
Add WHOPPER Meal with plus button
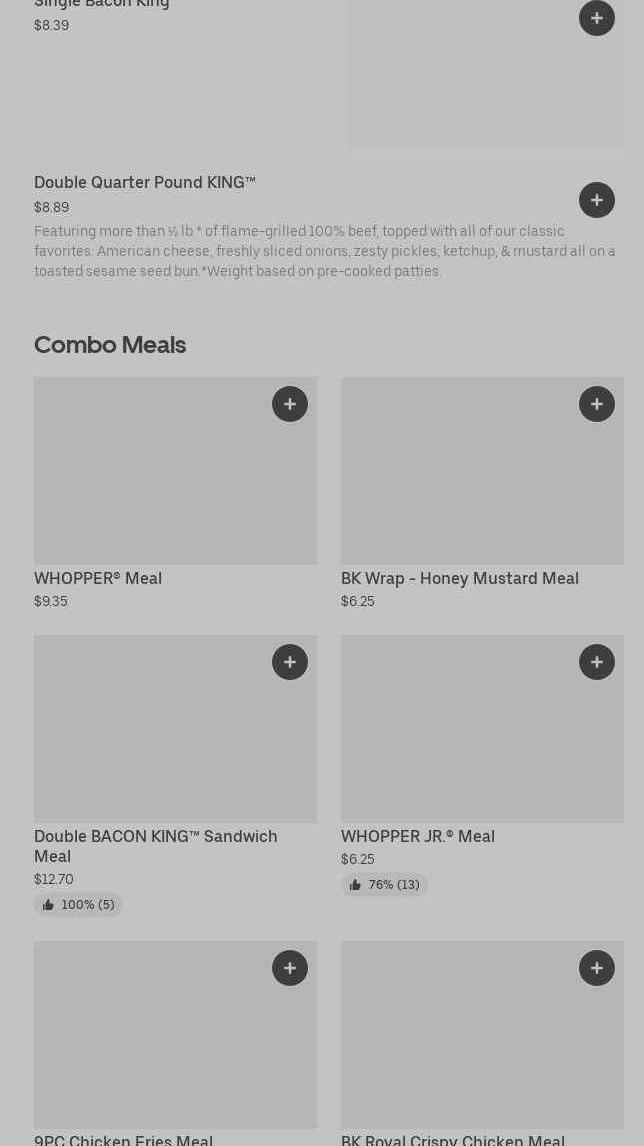(x=289, y=403)
